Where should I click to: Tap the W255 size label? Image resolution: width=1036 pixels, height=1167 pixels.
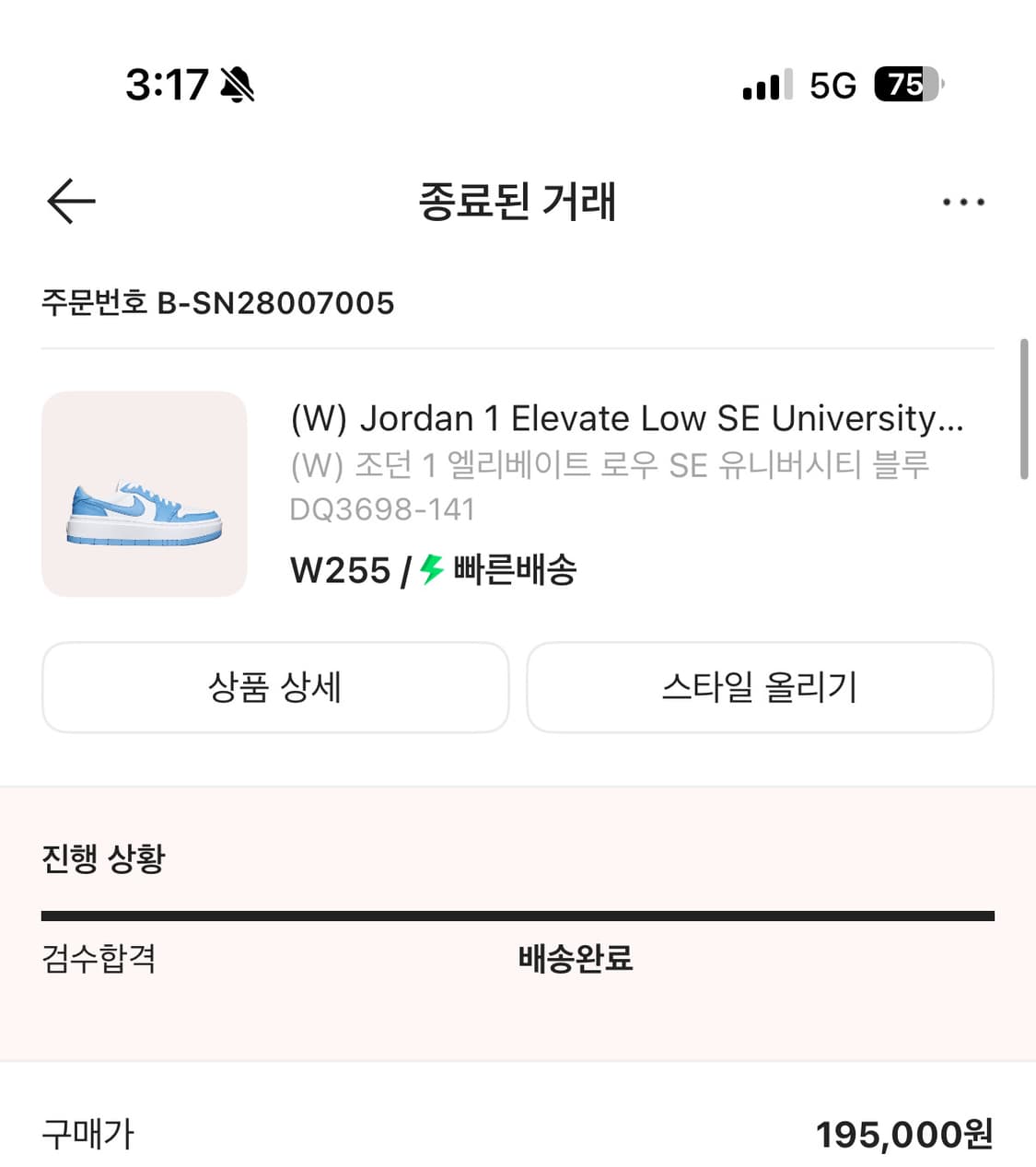pos(341,571)
